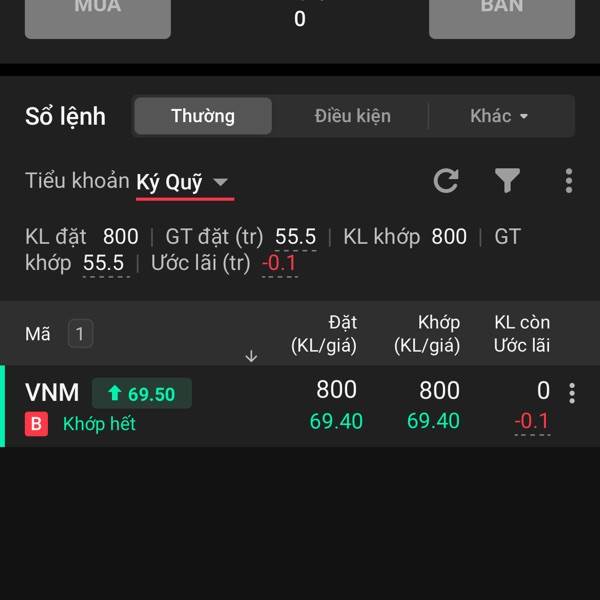600x600 pixels.
Task: Refresh the order book list
Action: (446, 181)
